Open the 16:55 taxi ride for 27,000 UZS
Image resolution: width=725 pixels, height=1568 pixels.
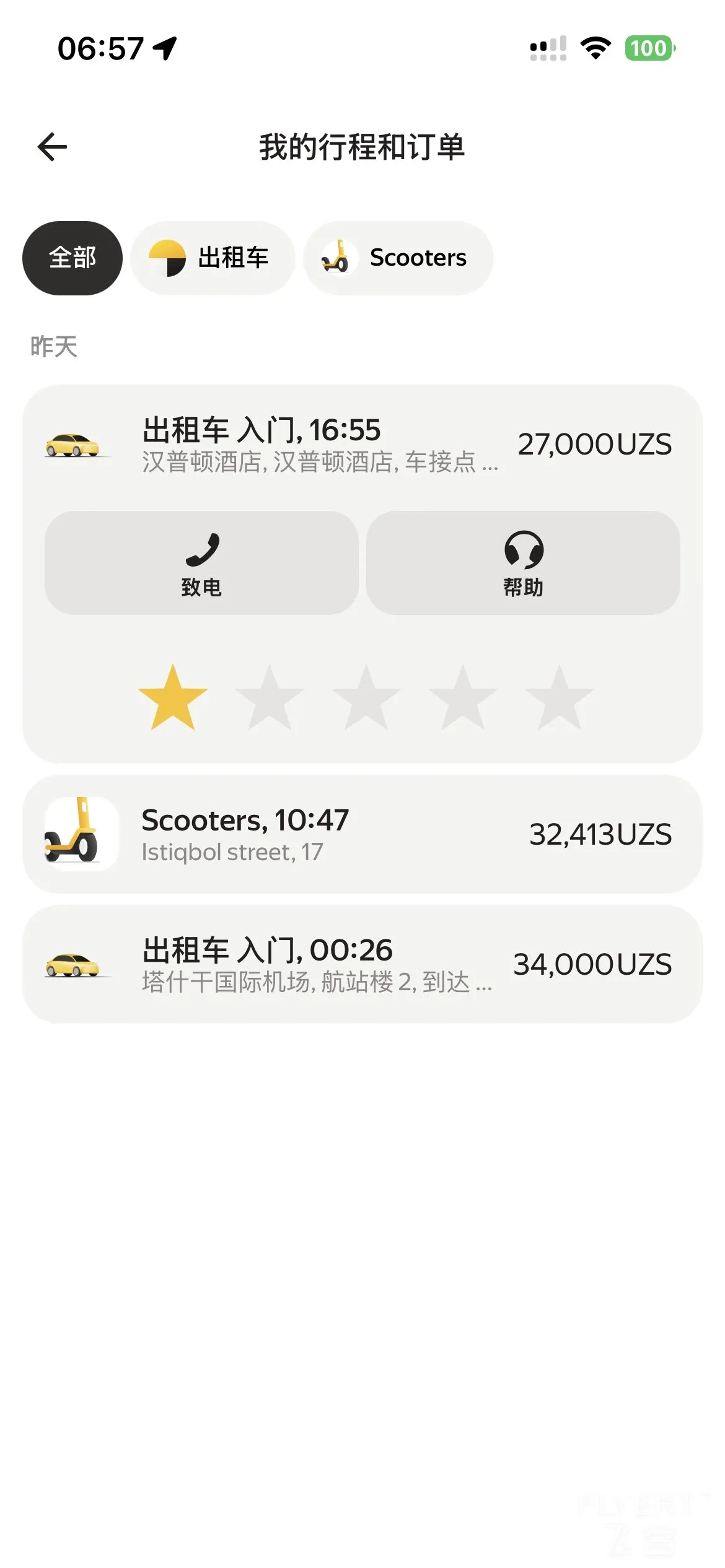pos(362,445)
